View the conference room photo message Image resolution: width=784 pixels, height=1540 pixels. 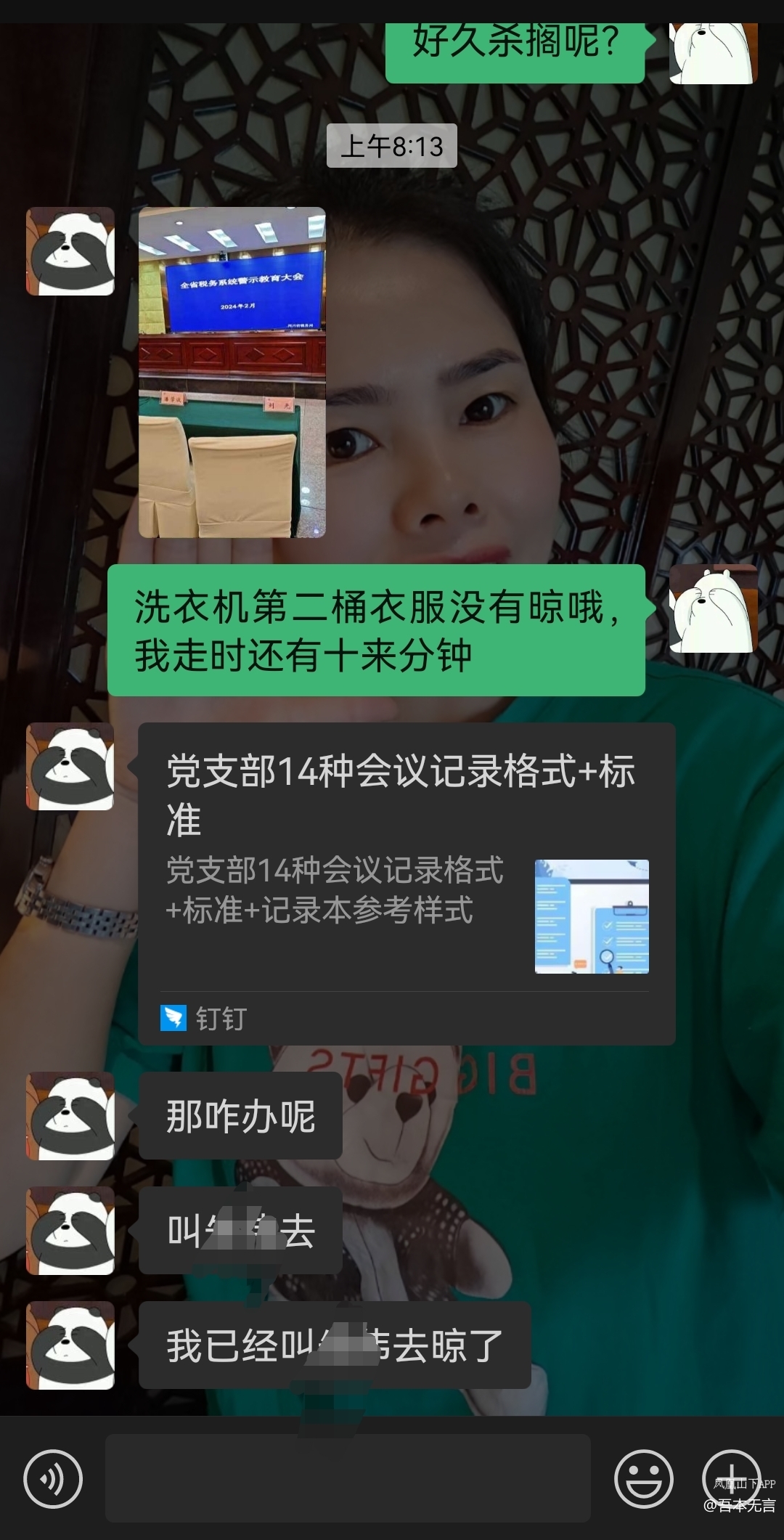[232, 372]
